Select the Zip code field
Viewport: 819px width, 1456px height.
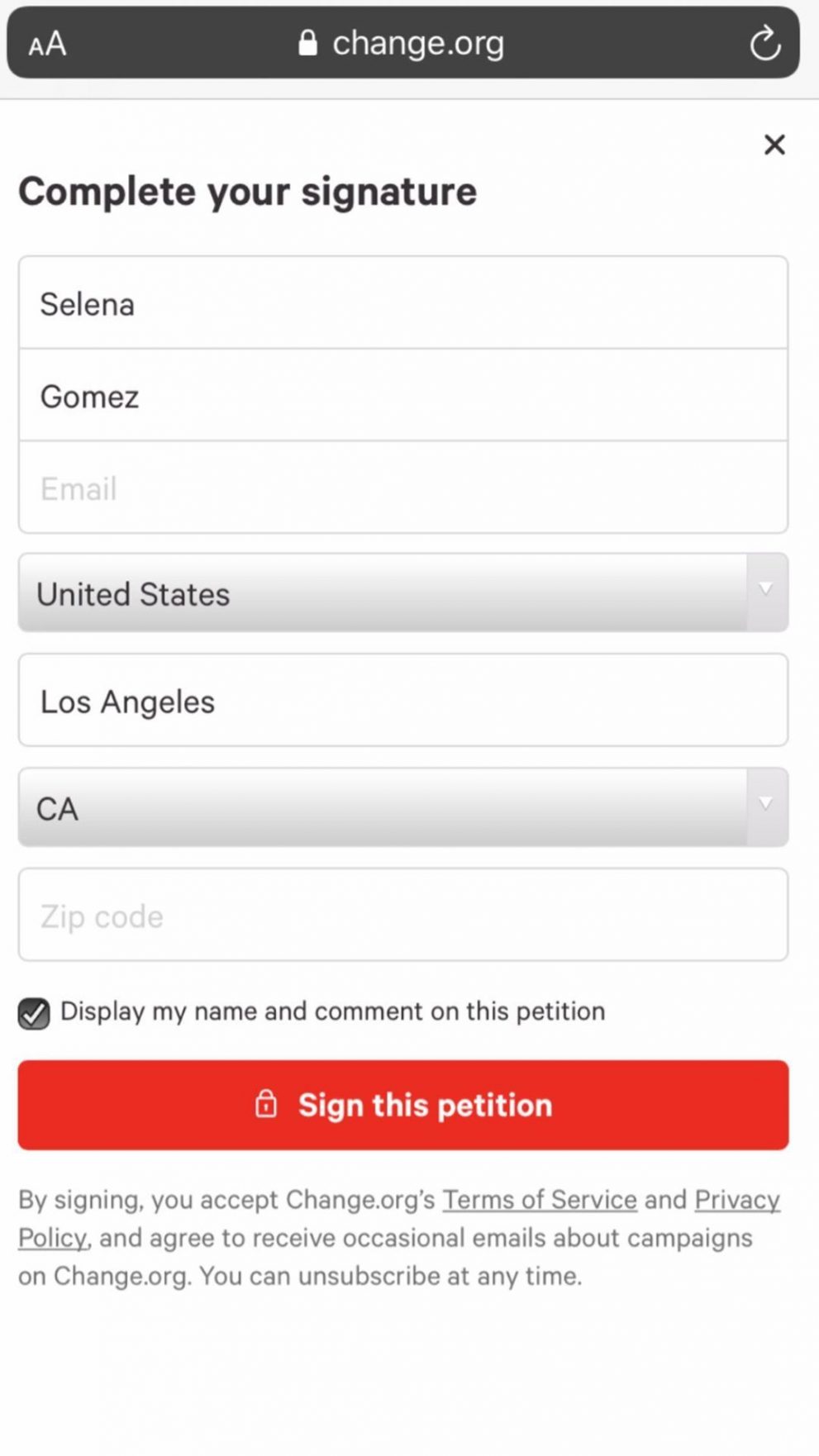[x=402, y=915]
